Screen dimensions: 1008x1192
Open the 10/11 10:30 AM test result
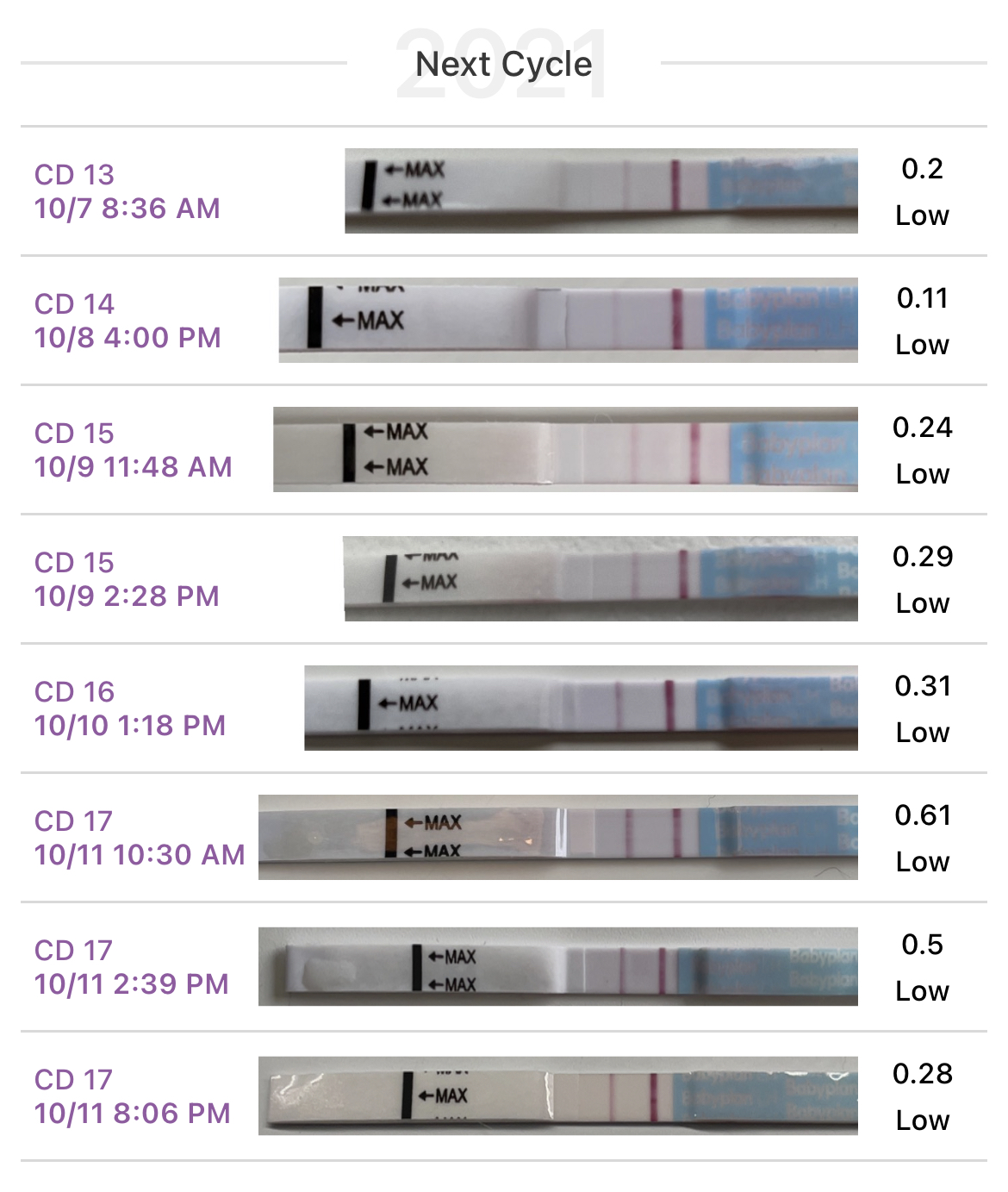[503, 838]
